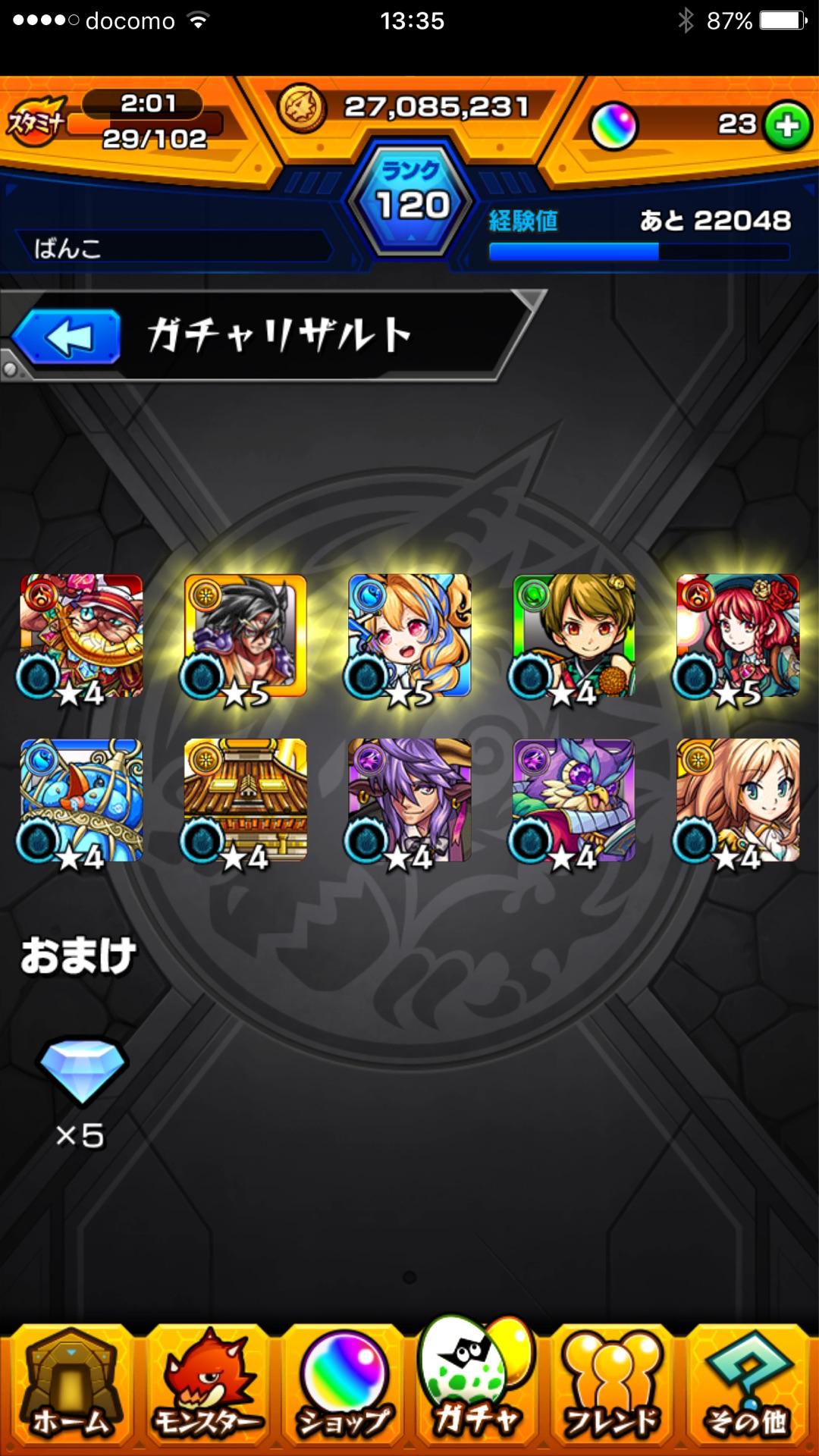View the brown-haired boy ★4 wood monster
The width and height of the screenshot is (819, 1456).
click(x=574, y=635)
